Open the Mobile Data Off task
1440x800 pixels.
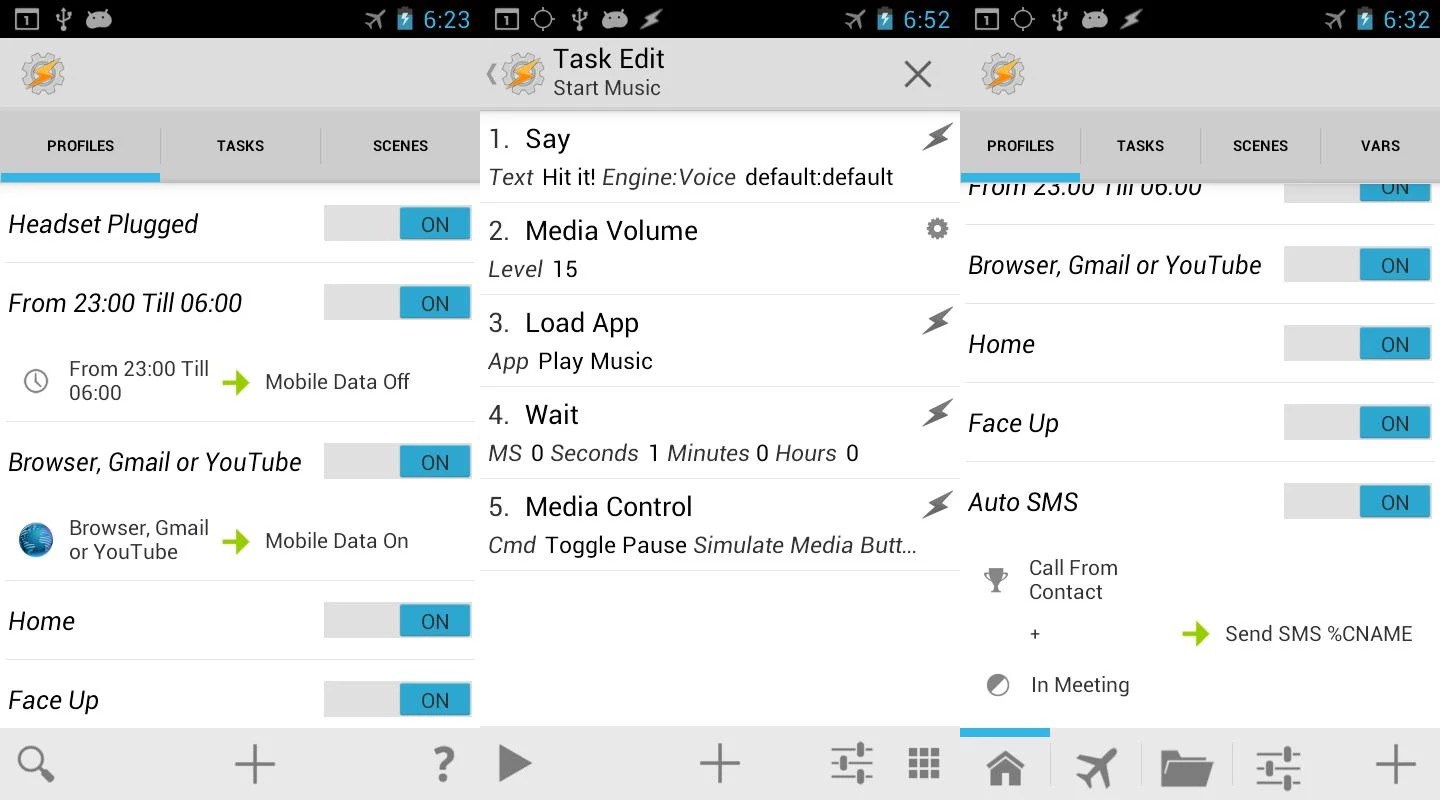(337, 382)
